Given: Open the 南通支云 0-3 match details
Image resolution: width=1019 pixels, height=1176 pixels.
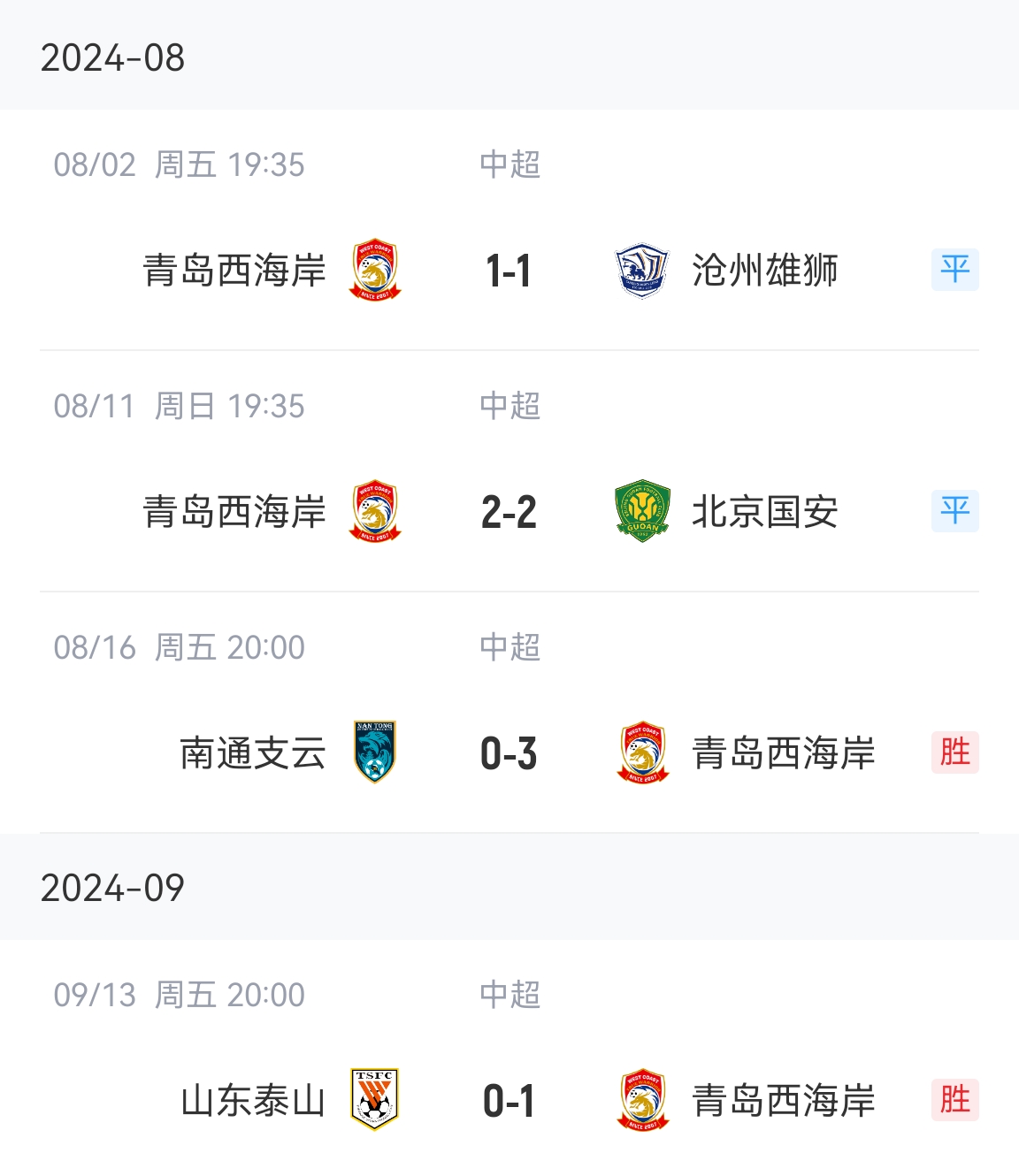Looking at the screenshot, I should point(509,753).
